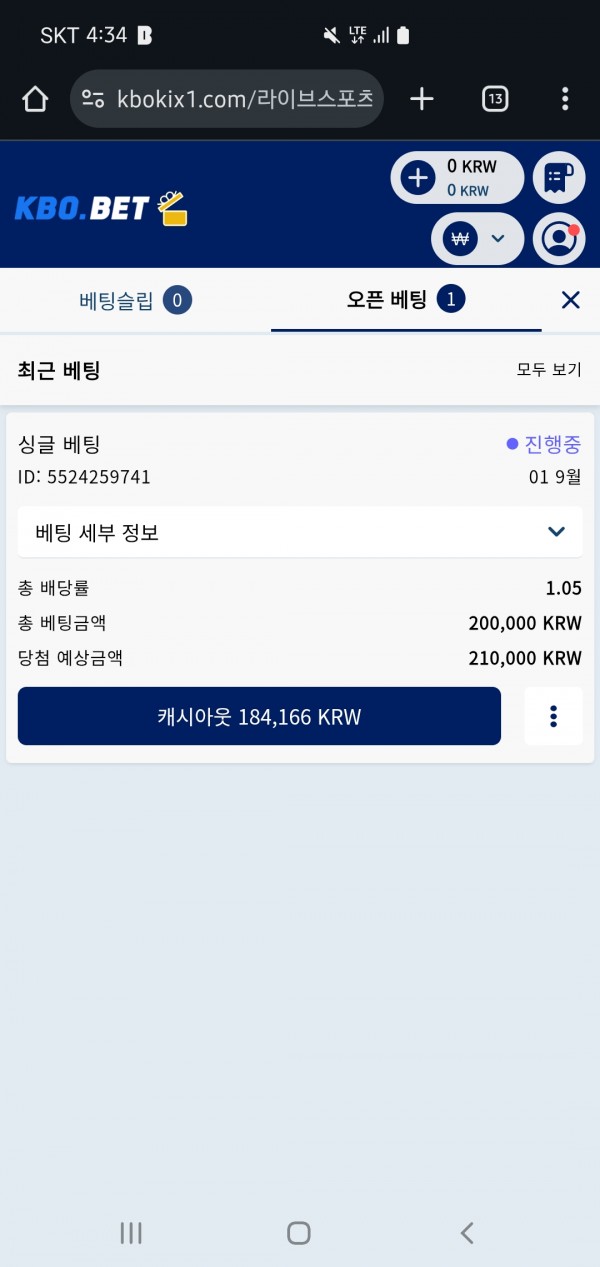
Task: Open the user profile icon
Action: click(558, 239)
